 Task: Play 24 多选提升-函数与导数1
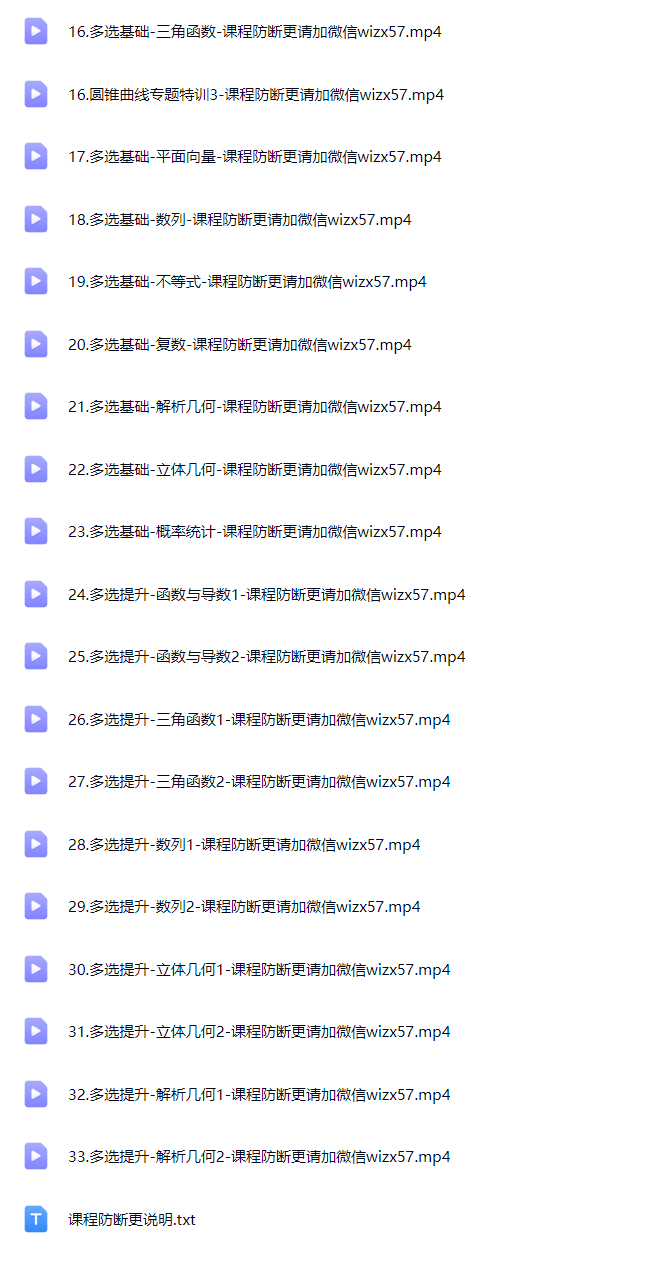(266, 594)
